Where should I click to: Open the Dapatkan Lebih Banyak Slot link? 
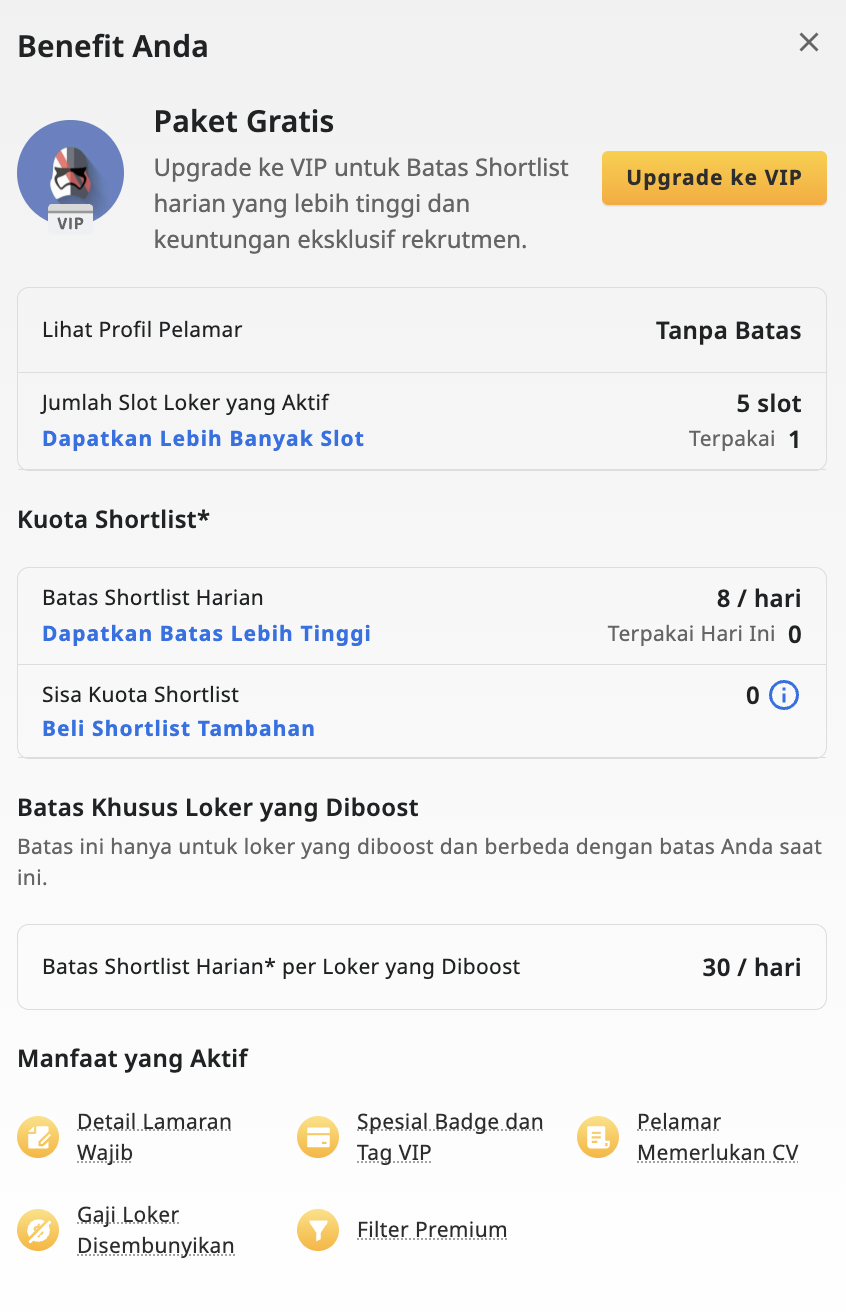click(203, 438)
